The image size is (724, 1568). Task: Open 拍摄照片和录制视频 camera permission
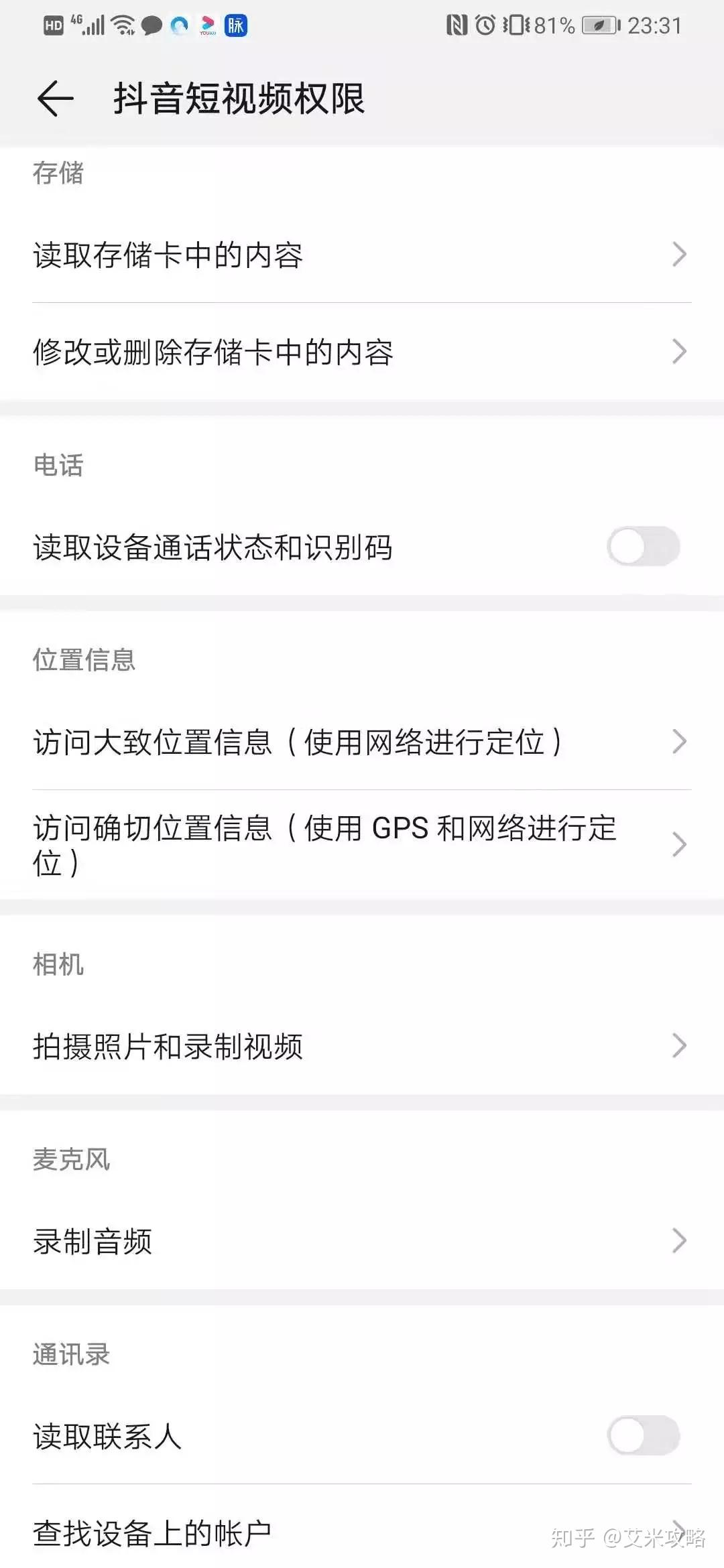coord(362,1046)
